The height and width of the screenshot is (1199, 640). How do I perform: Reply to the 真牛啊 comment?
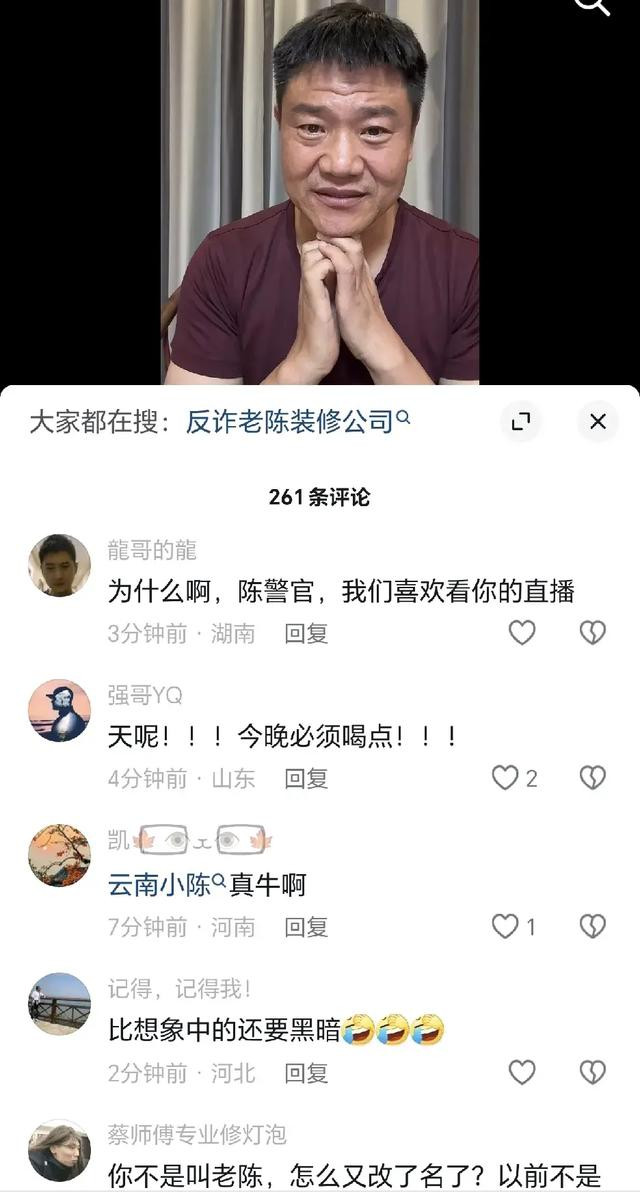point(306,927)
